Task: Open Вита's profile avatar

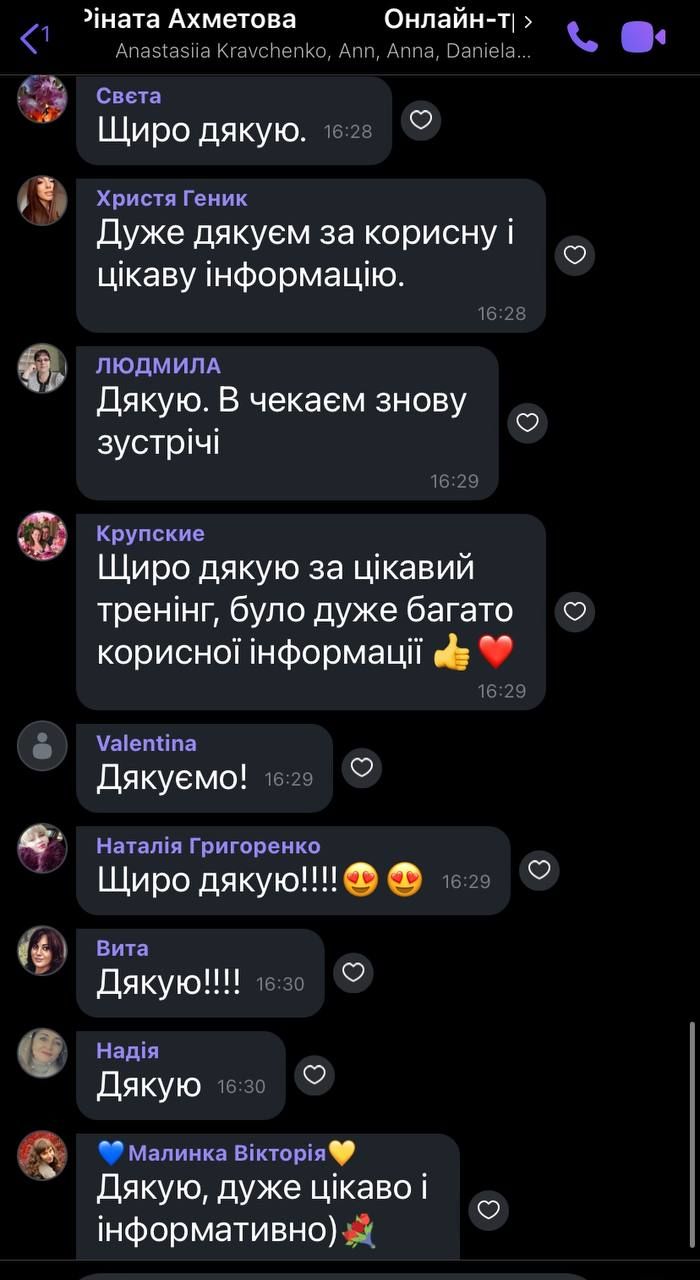Action: pos(43,951)
